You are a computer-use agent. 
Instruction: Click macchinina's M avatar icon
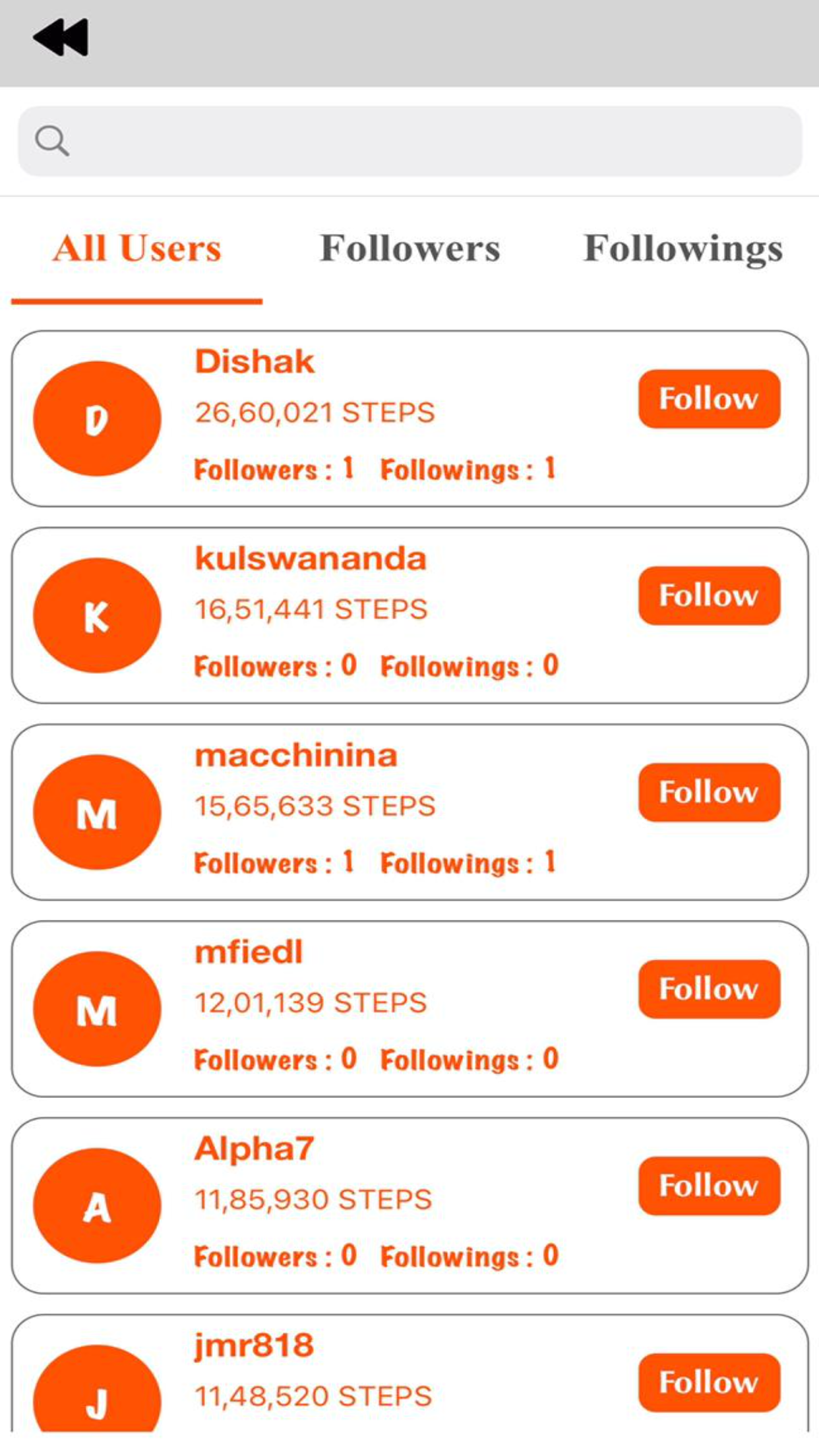coord(98,812)
